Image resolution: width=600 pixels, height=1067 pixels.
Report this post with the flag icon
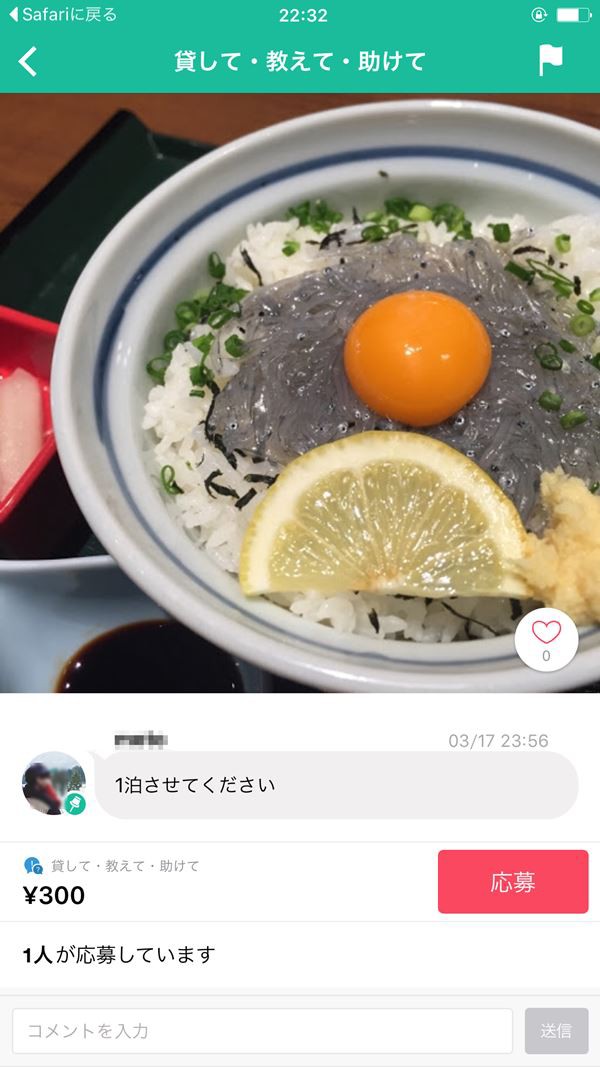550,60
